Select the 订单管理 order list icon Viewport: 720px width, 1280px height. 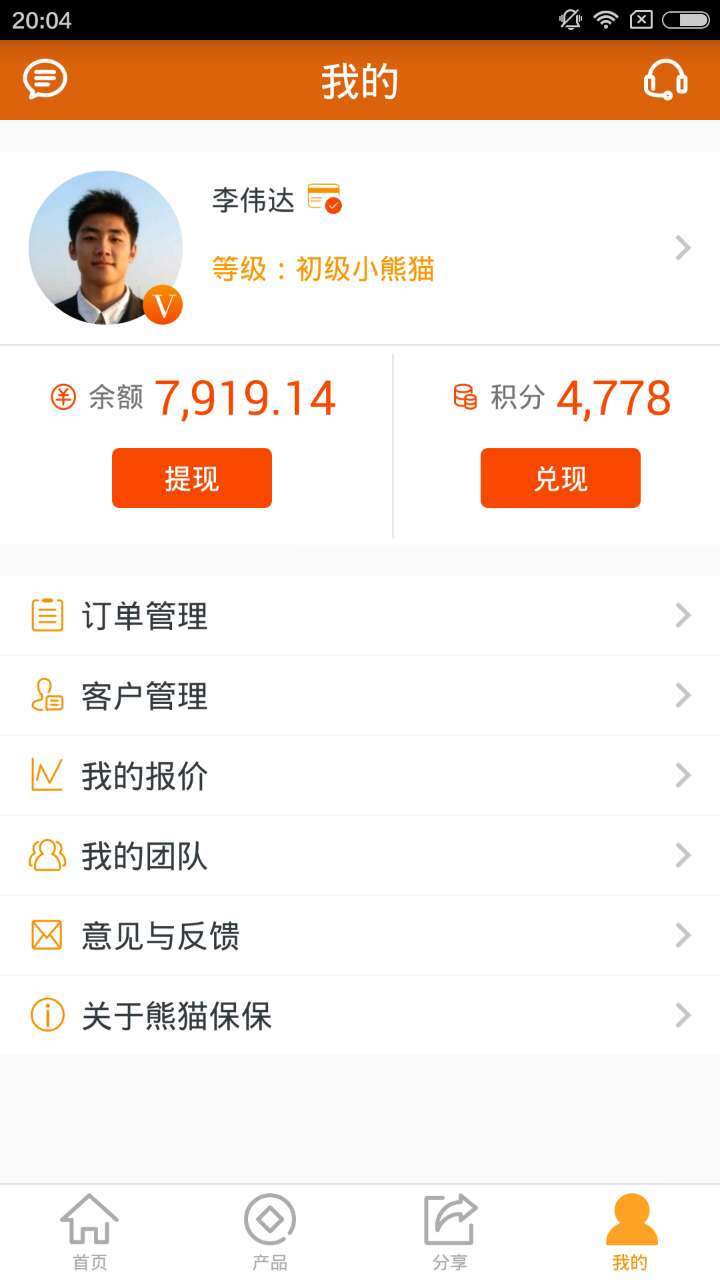pyautogui.click(x=47, y=616)
